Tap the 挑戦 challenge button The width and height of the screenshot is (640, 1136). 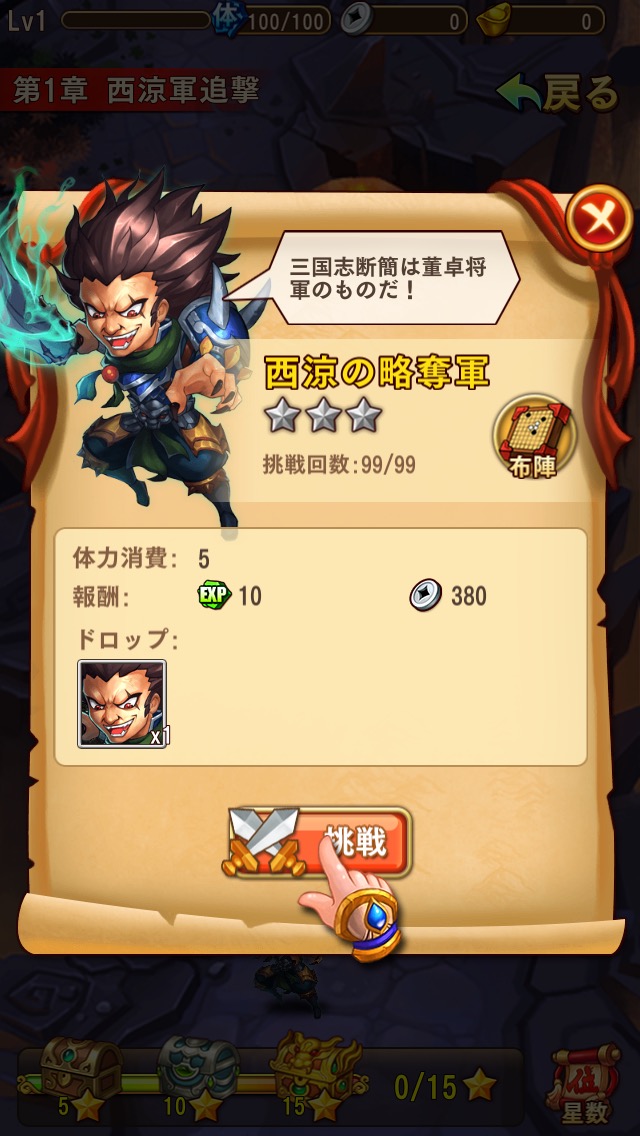[x=320, y=843]
